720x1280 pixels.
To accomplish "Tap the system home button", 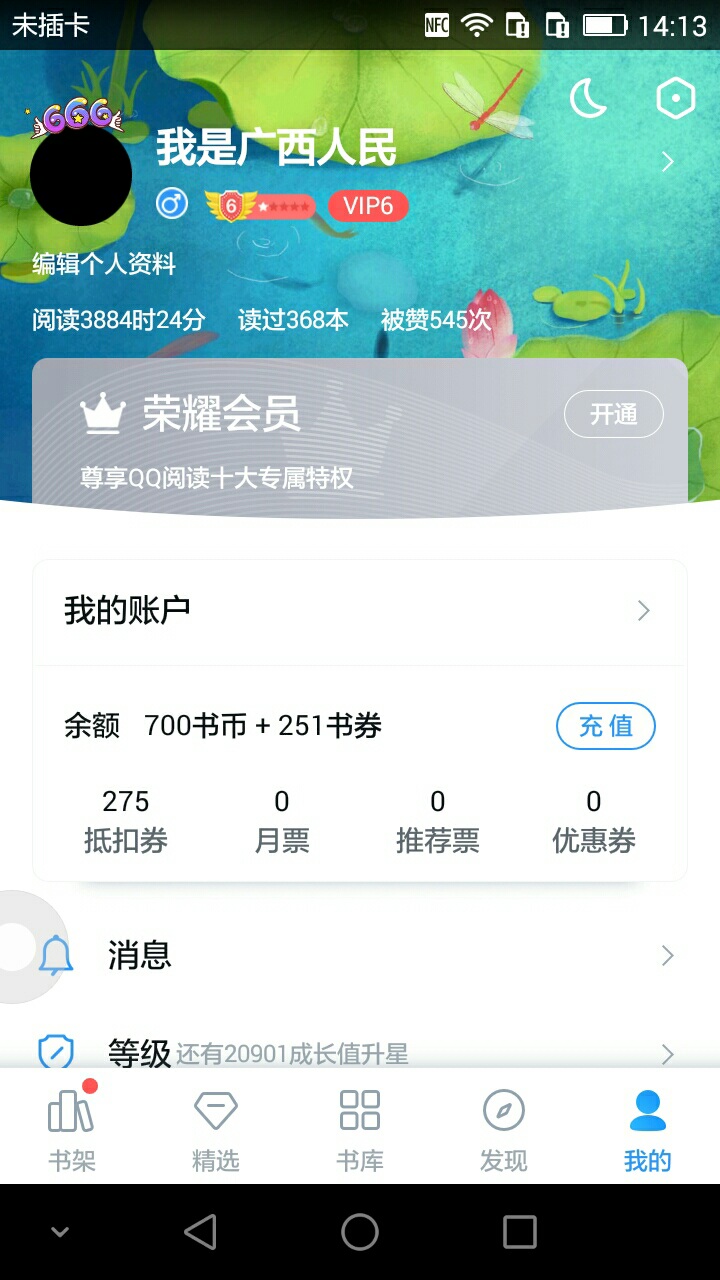I will pyautogui.click(x=360, y=1232).
